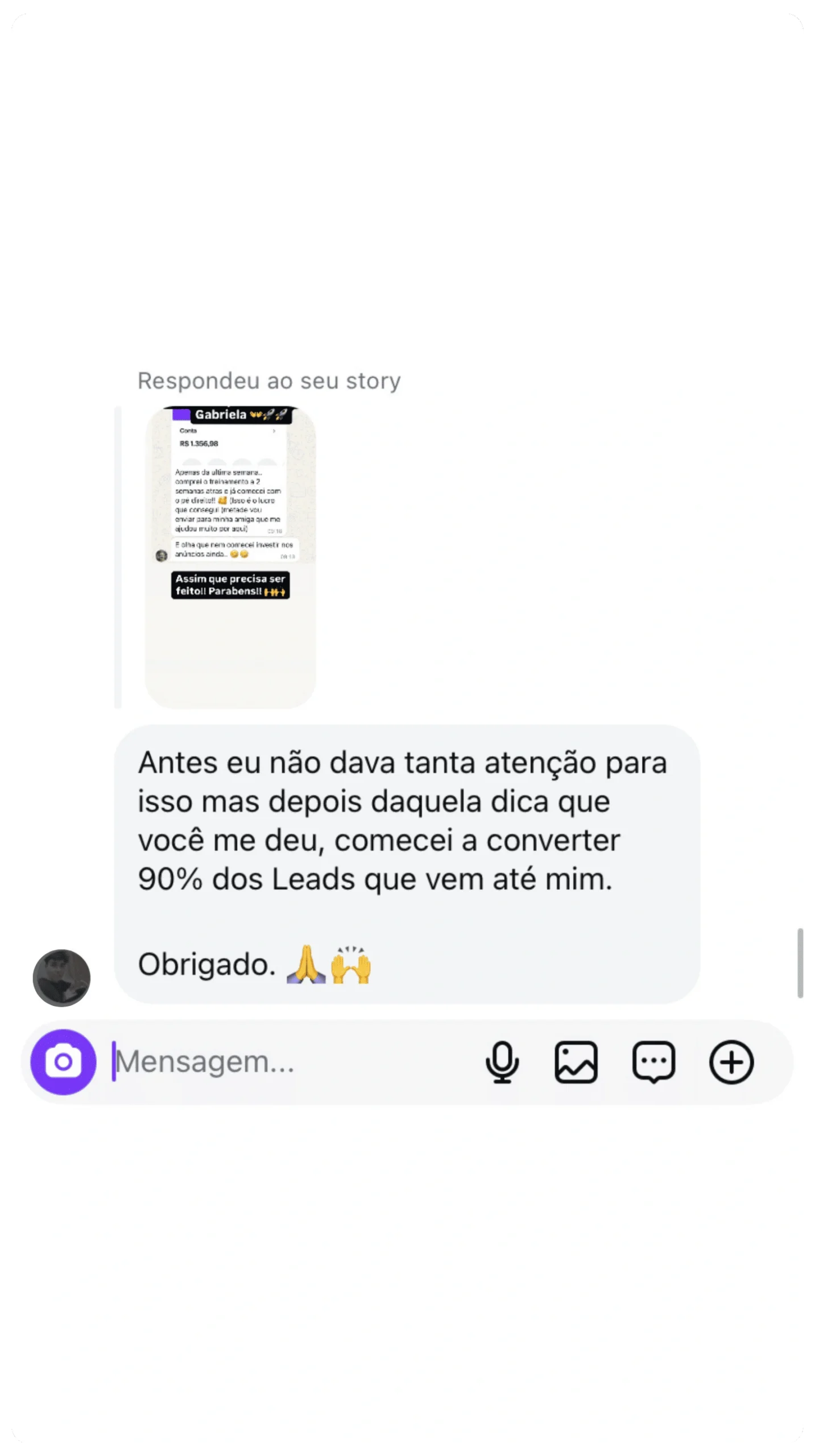
Task: Open the photo gallery picker
Action: [x=576, y=1062]
